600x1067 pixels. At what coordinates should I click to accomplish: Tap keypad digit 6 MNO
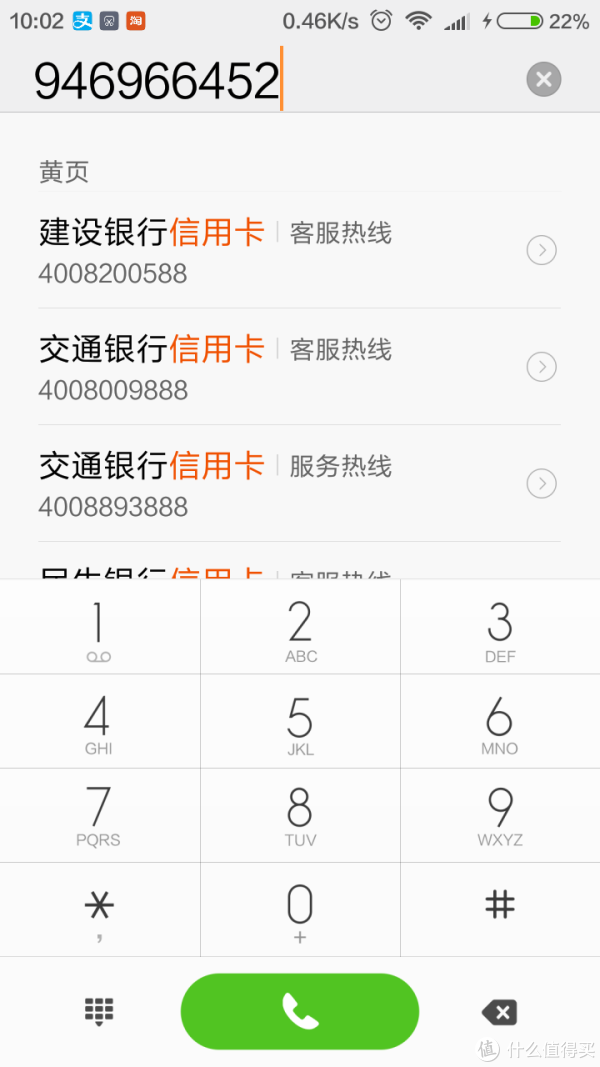(501, 721)
